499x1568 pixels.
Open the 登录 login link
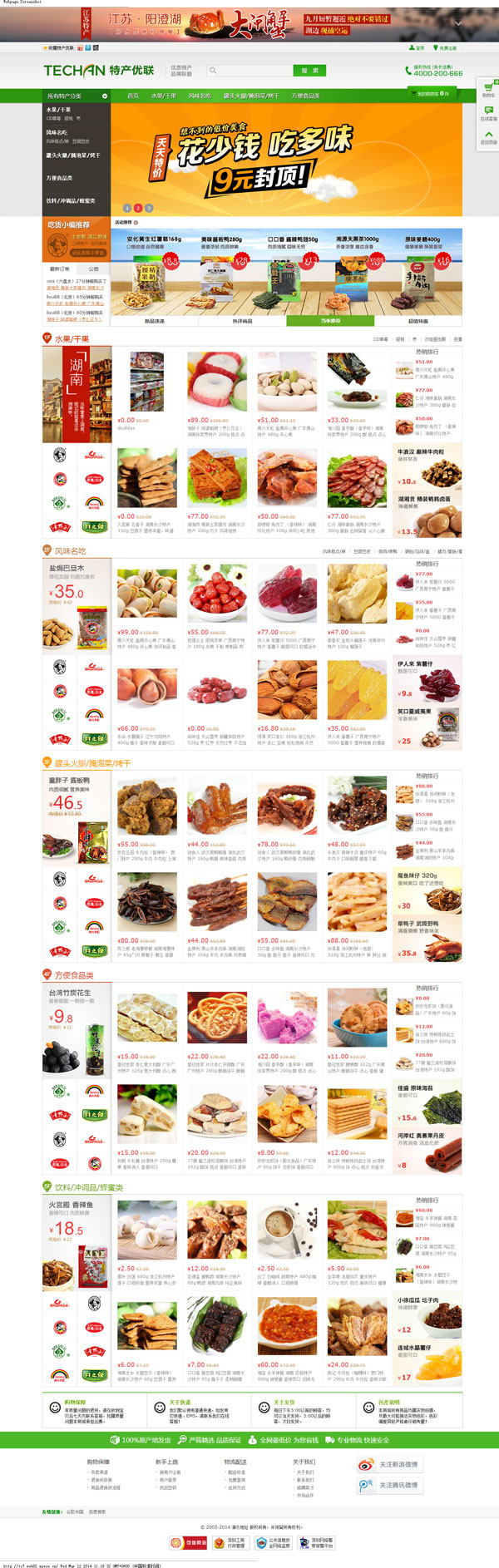click(x=417, y=47)
